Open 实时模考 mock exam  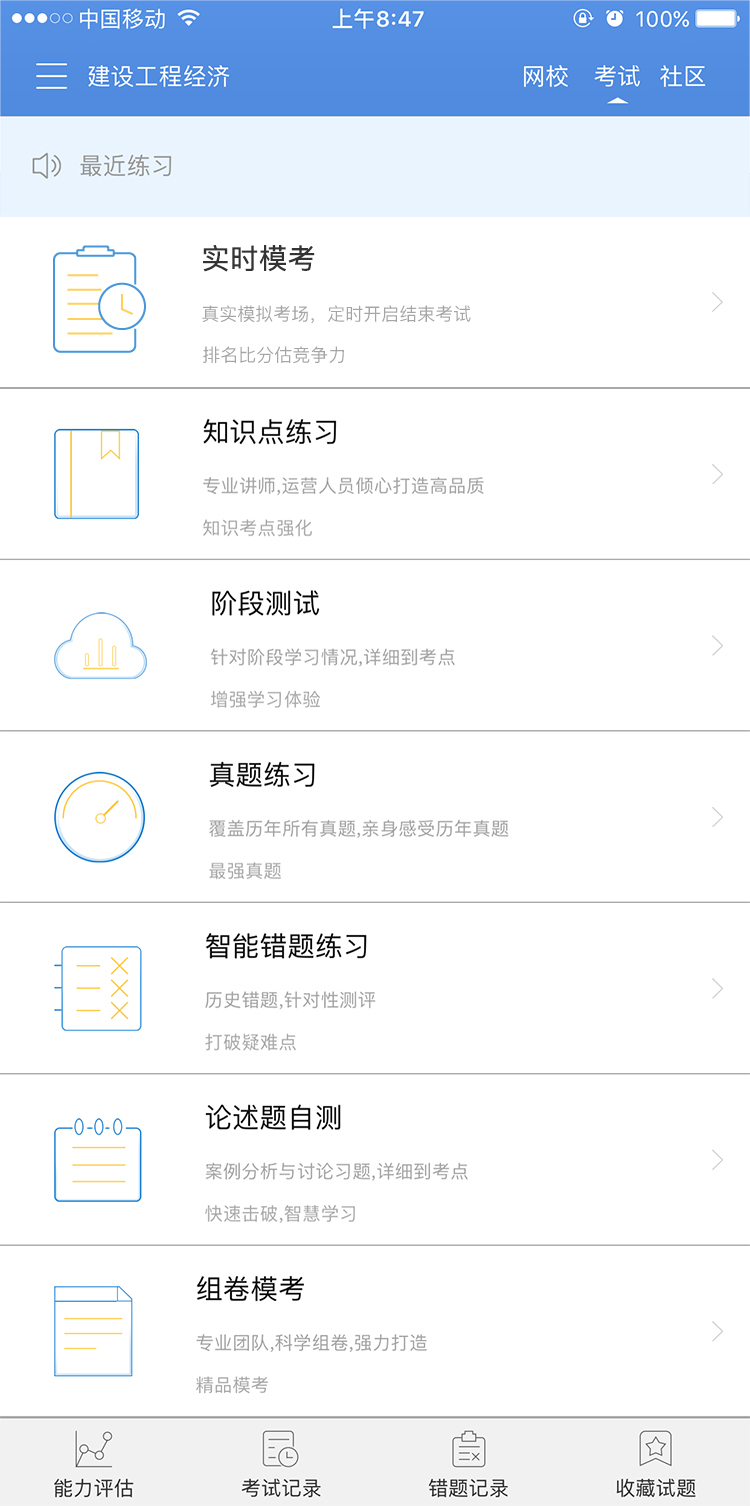click(x=375, y=302)
